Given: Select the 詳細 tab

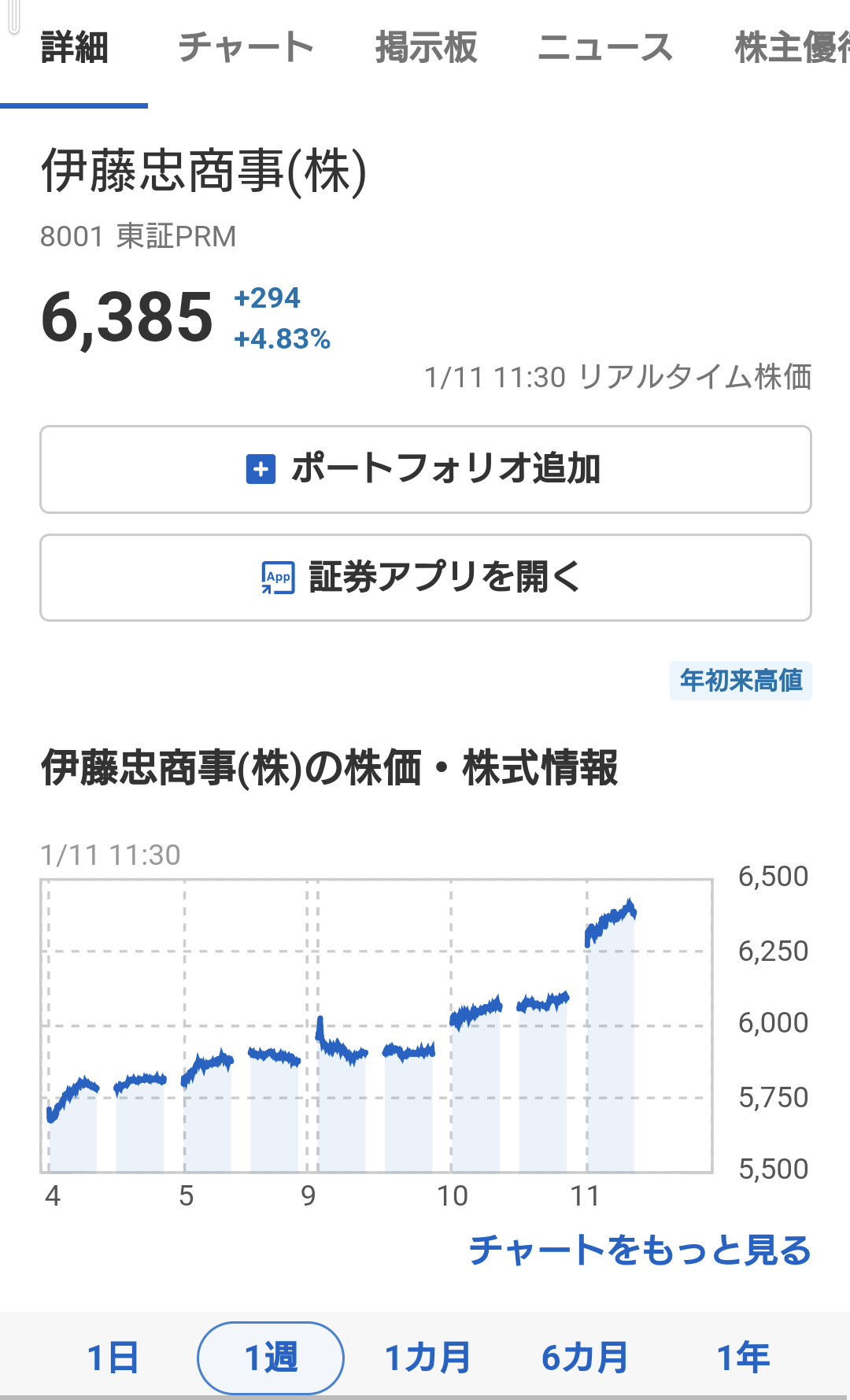Looking at the screenshot, I should [x=74, y=47].
